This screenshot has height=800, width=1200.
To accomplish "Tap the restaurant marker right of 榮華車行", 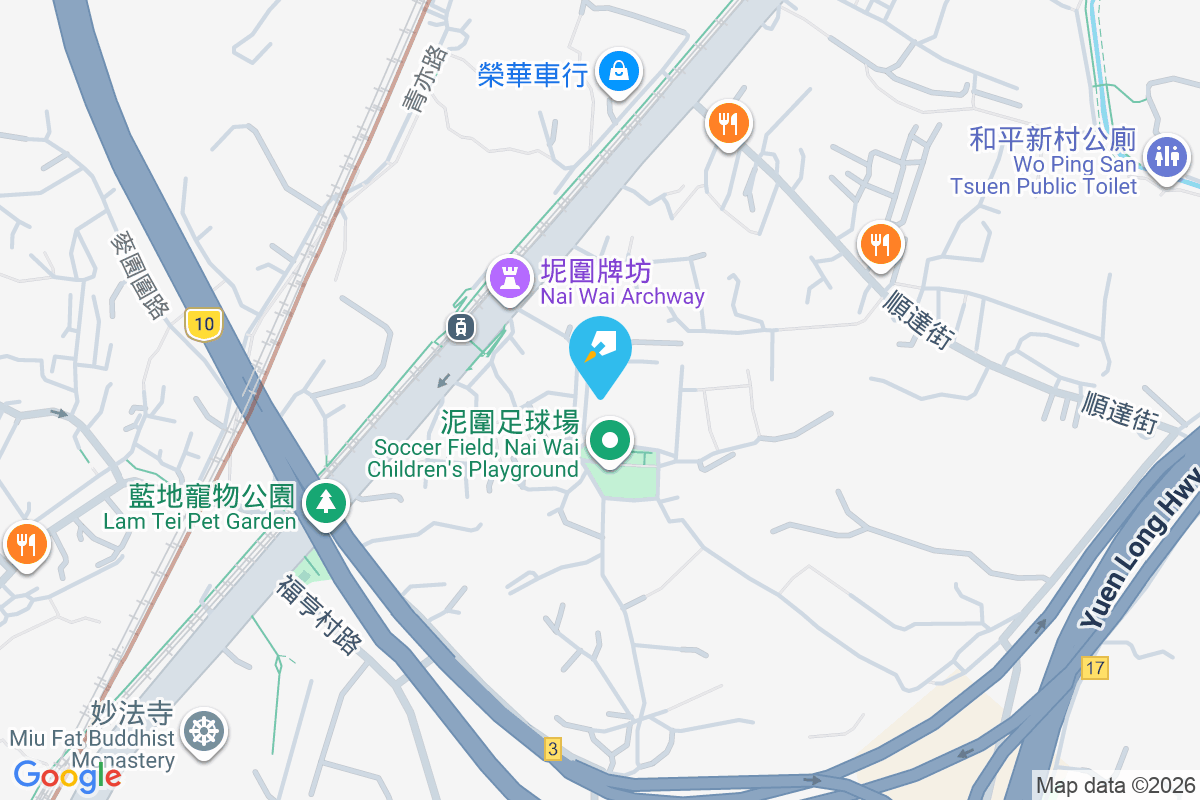I will point(729,124).
